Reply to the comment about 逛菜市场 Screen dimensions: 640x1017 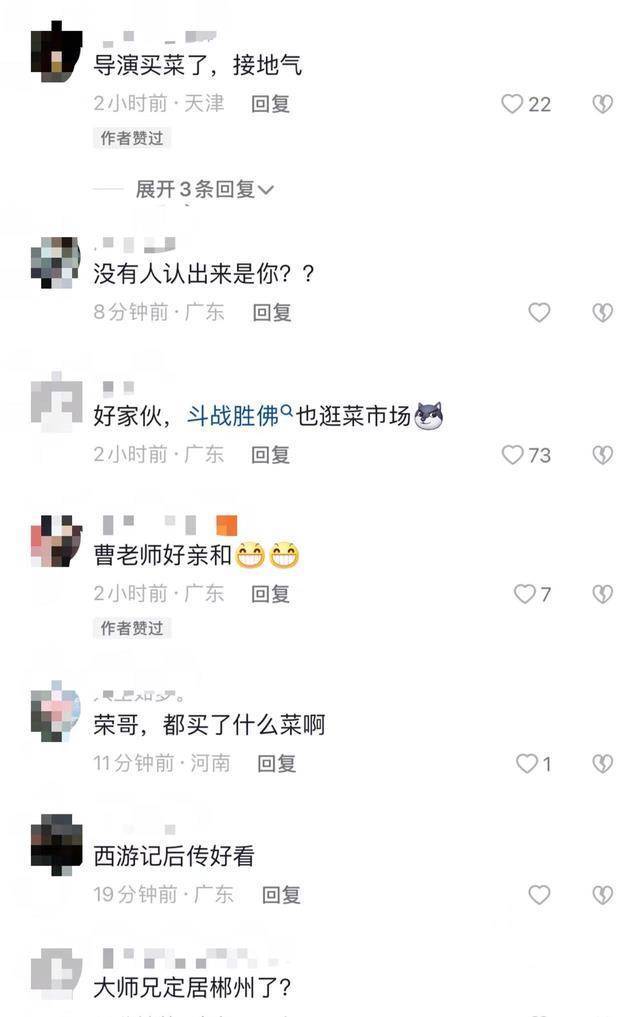[270, 455]
